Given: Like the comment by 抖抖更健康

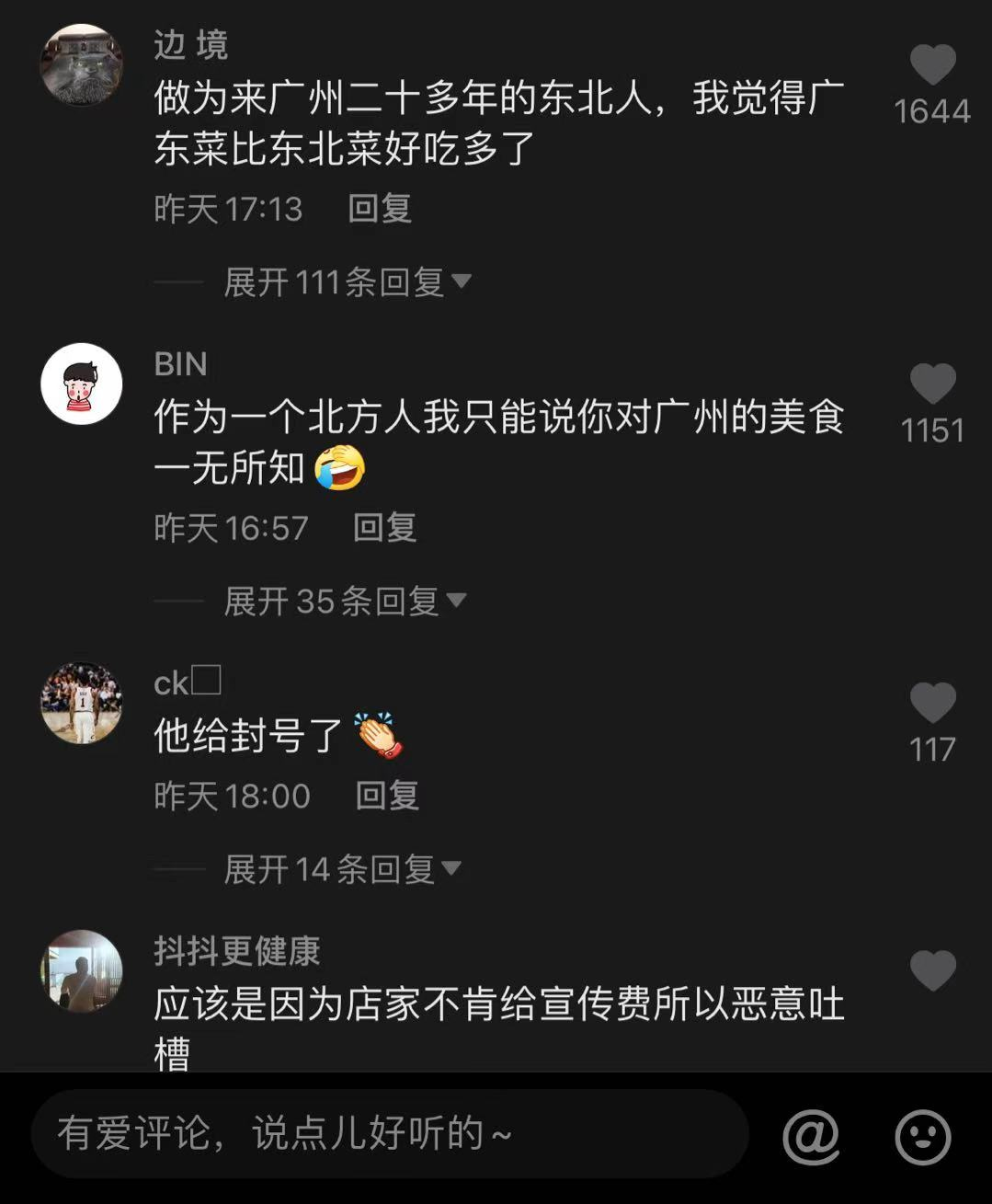Looking at the screenshot, I should point(932,971).
